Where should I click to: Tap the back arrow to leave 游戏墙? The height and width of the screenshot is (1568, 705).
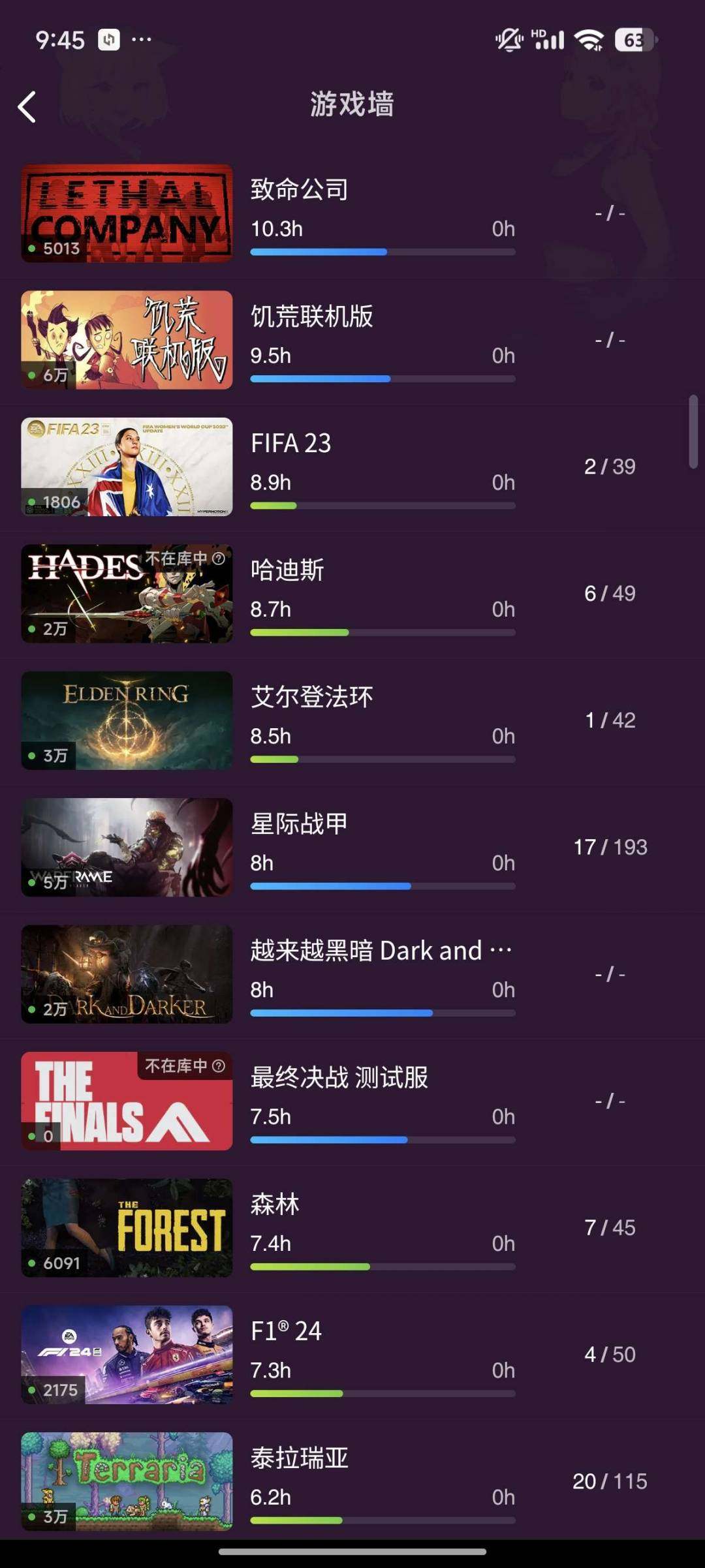pos(27,106)
